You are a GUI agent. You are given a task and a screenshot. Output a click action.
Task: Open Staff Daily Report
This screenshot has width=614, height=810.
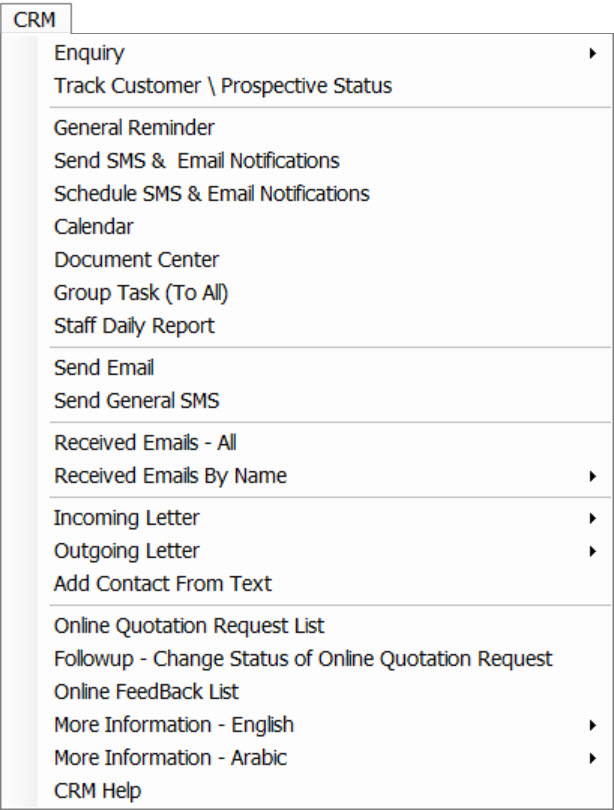tap(134, 326)
